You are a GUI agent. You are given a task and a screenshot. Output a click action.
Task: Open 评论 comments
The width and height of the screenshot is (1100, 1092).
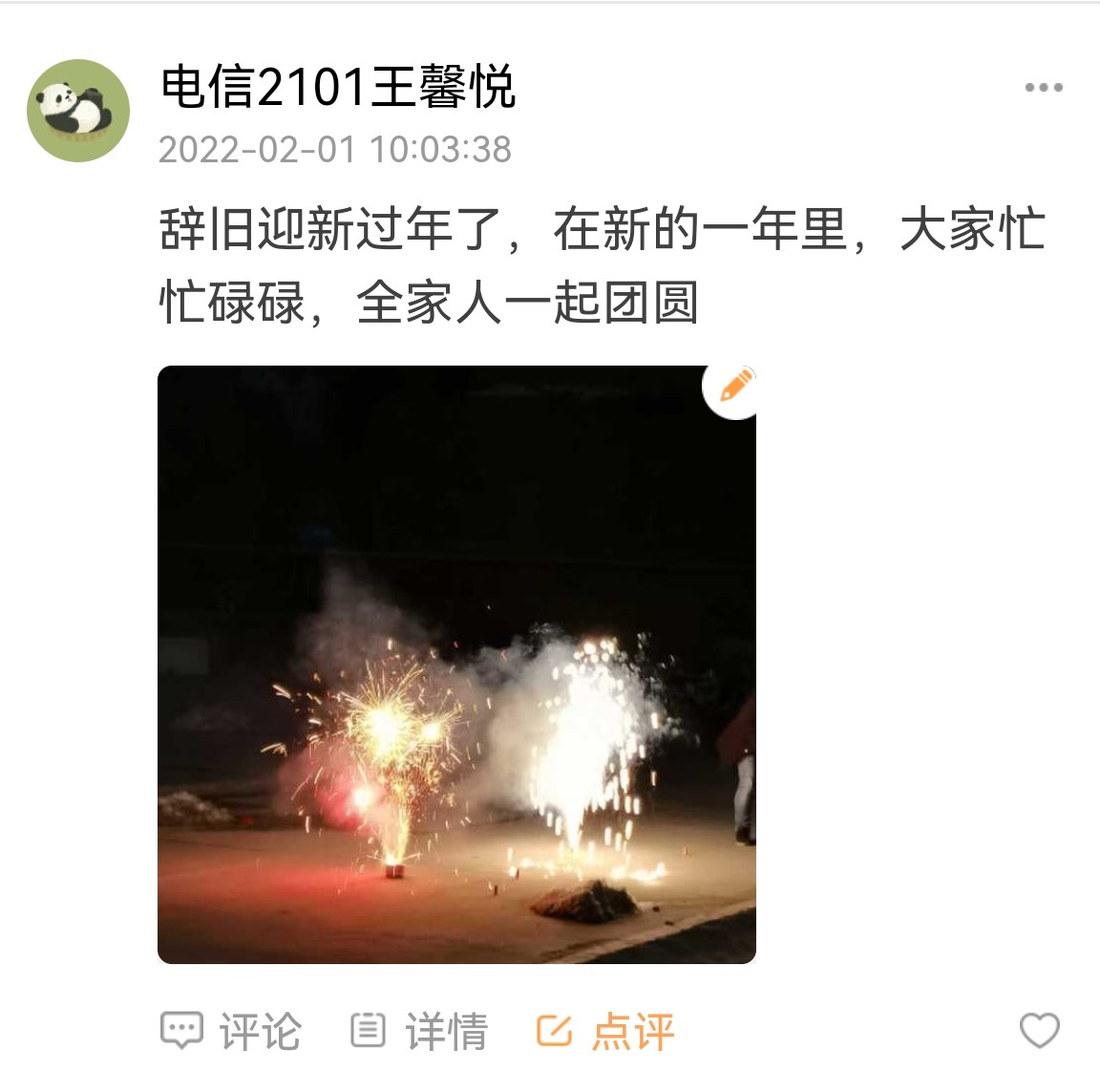pyautogui.click(x=231, y=1031)
